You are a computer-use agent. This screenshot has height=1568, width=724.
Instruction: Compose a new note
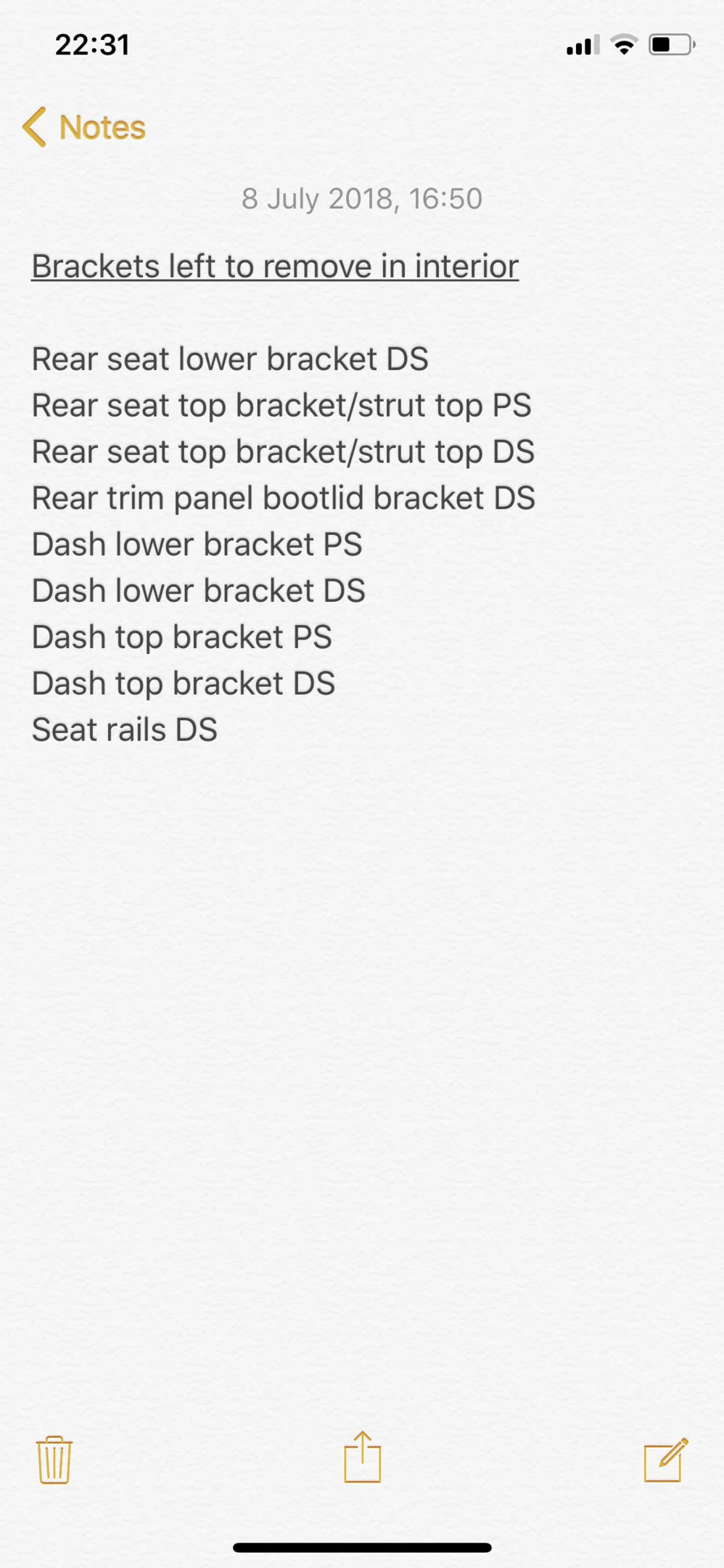pos(666,1459)
